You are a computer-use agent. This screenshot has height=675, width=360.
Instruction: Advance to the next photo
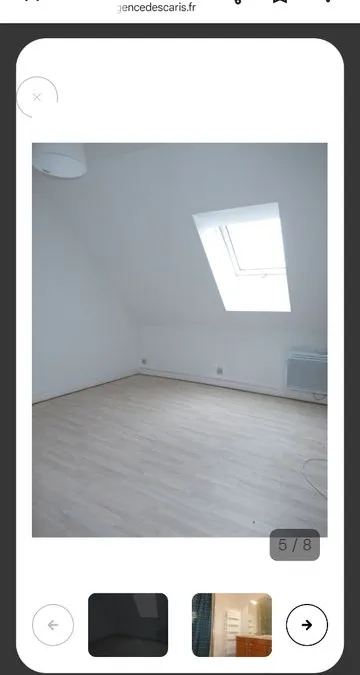[x=307, y=625]
